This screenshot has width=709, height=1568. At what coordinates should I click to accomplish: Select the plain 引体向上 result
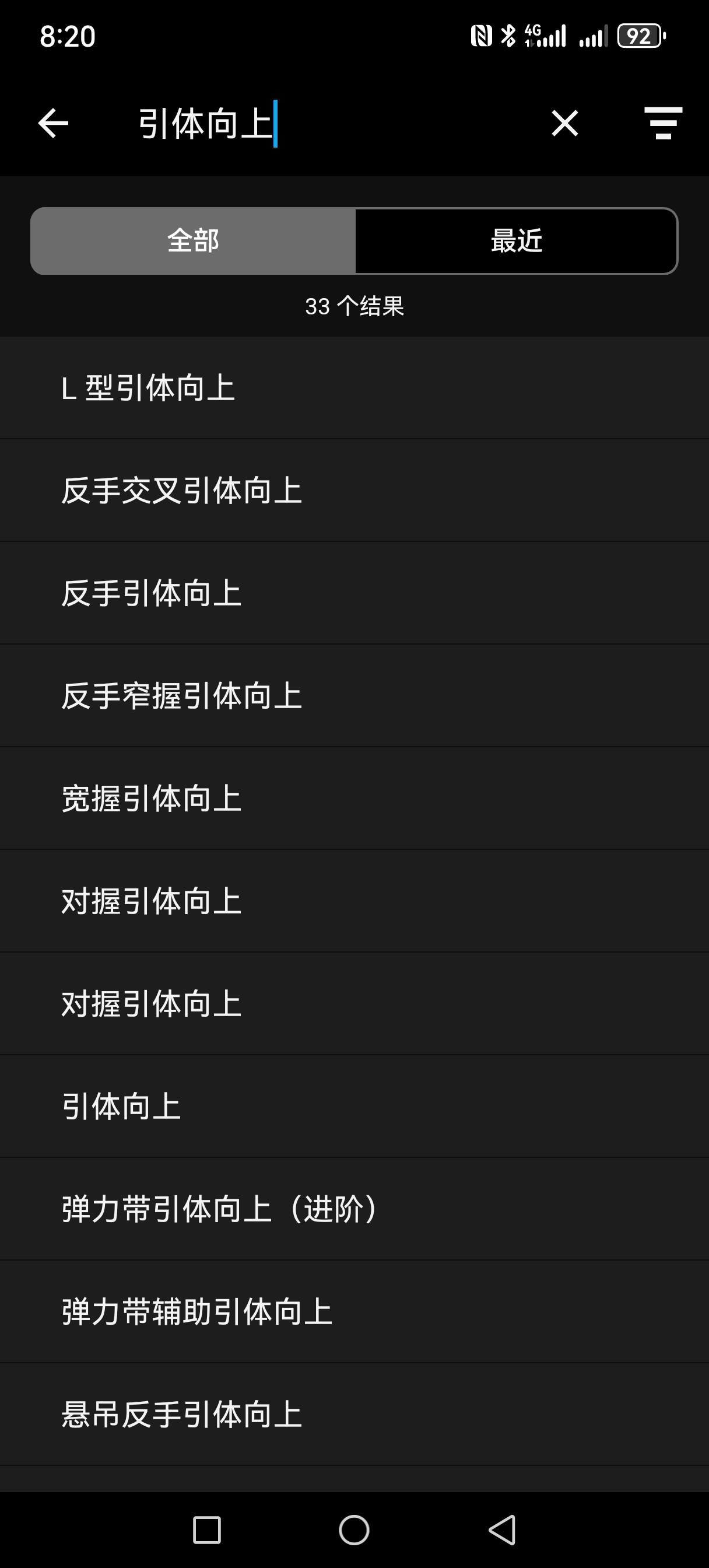click(354, 1107)
